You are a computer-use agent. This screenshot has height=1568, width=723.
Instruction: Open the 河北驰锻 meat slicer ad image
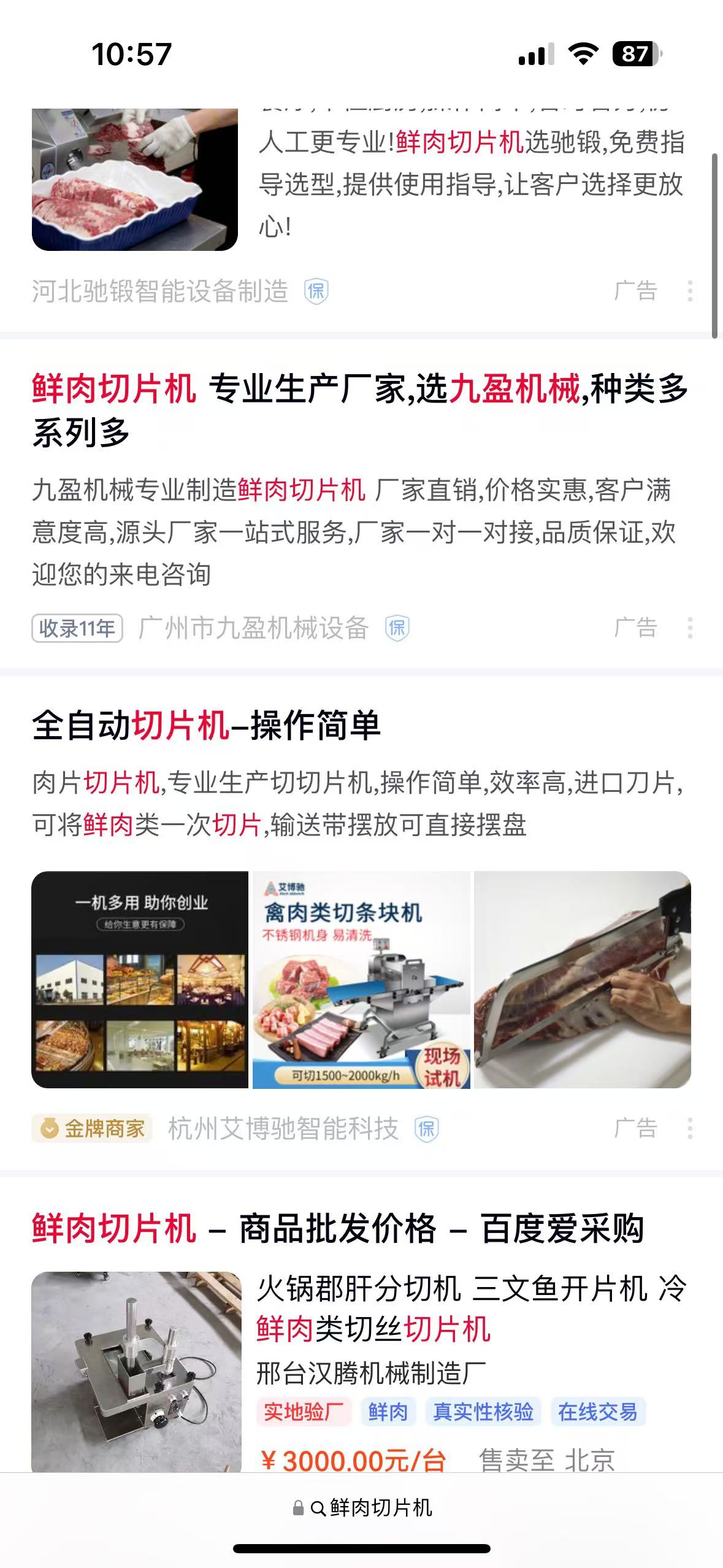click(135, 179)
